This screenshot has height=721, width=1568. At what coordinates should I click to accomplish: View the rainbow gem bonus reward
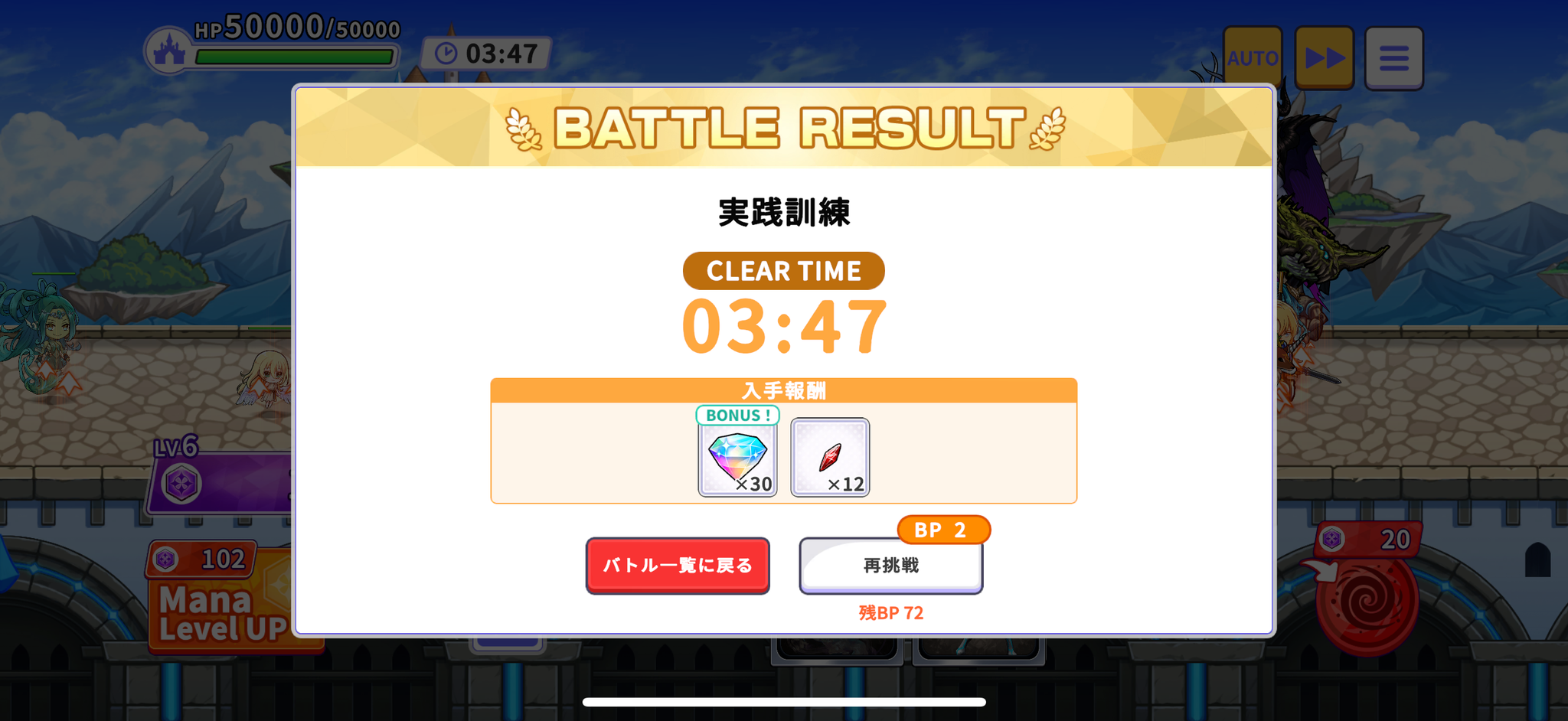737,458
